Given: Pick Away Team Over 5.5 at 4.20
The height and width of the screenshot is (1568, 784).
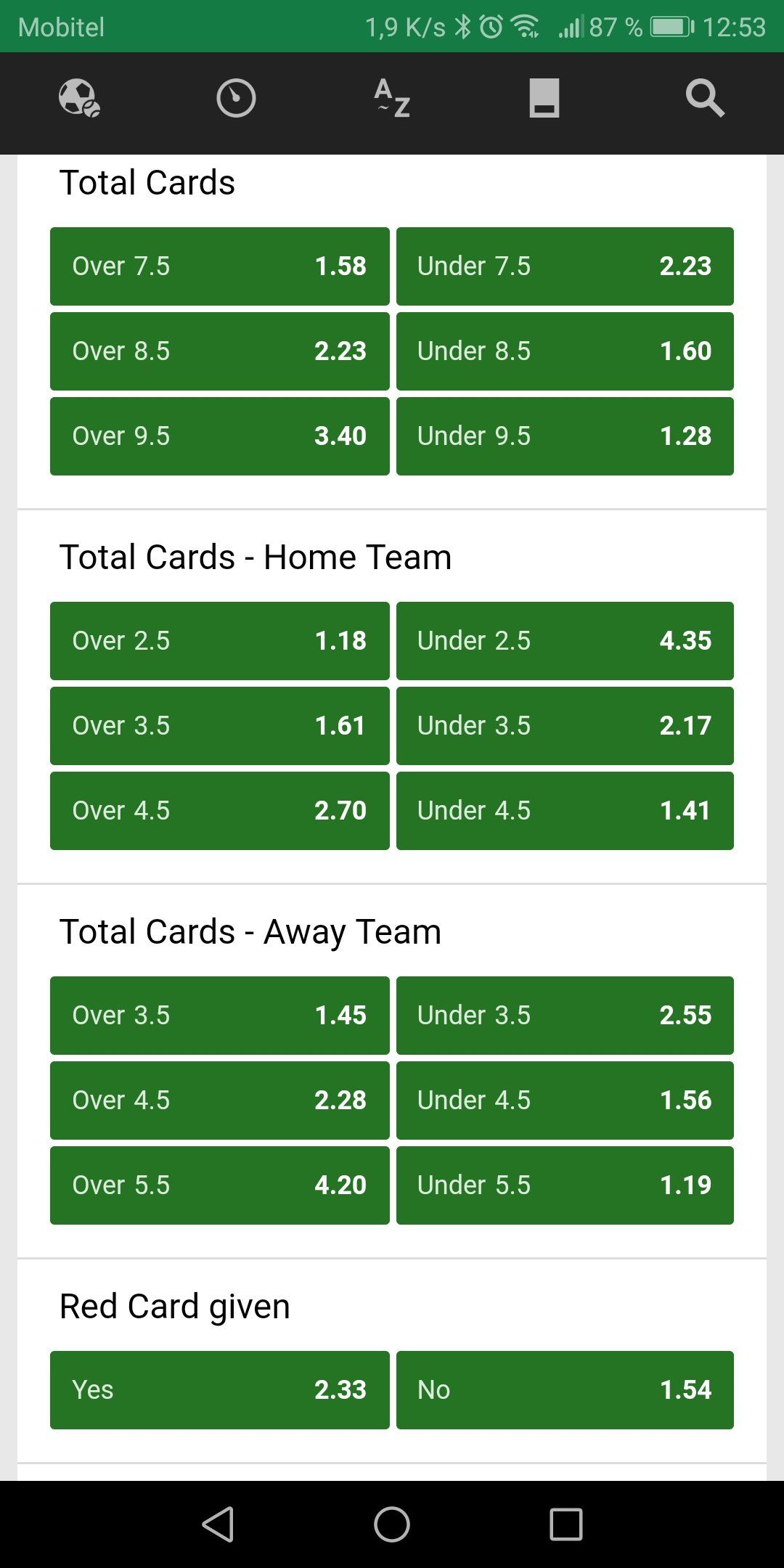Looking at the screenshot, I should click(219, 1185).
